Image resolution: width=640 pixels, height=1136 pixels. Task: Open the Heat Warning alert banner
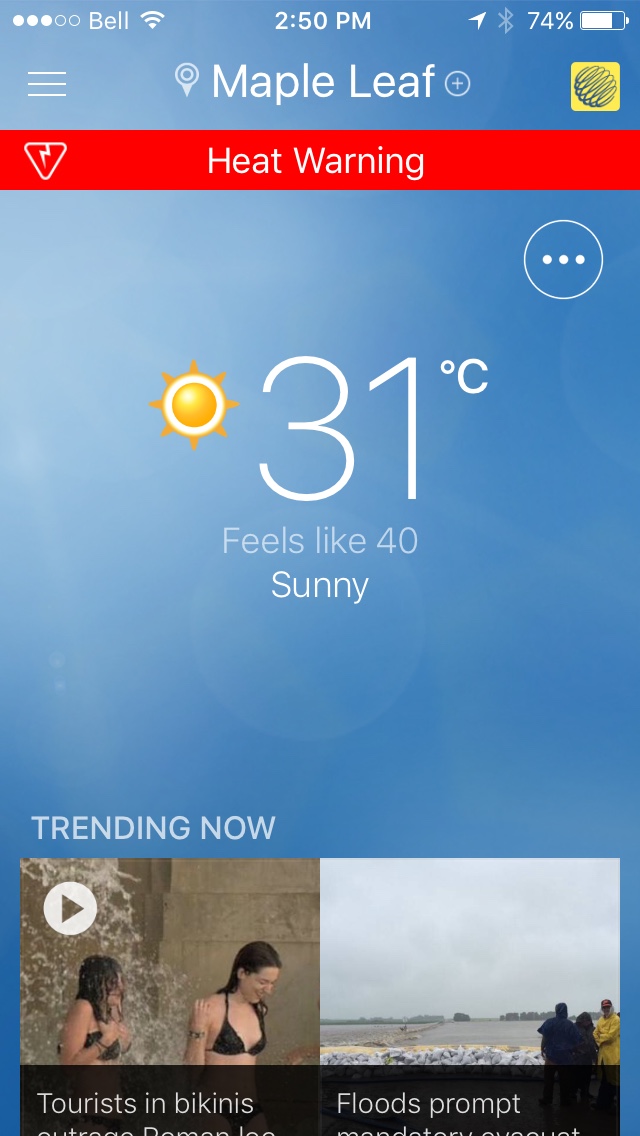click(x=320, y=160)
